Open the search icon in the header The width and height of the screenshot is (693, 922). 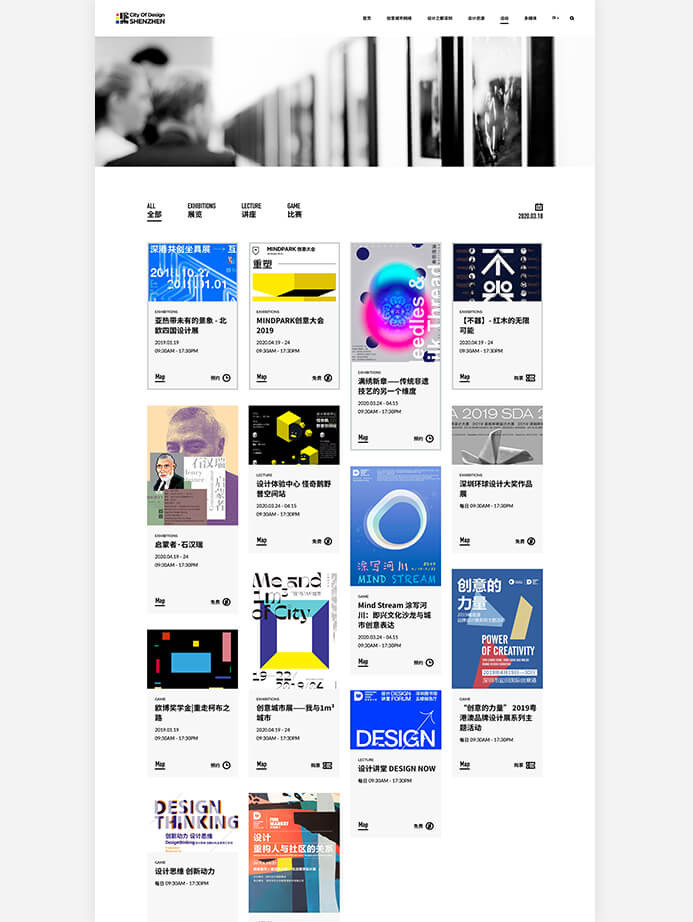(x=572, y=18)
